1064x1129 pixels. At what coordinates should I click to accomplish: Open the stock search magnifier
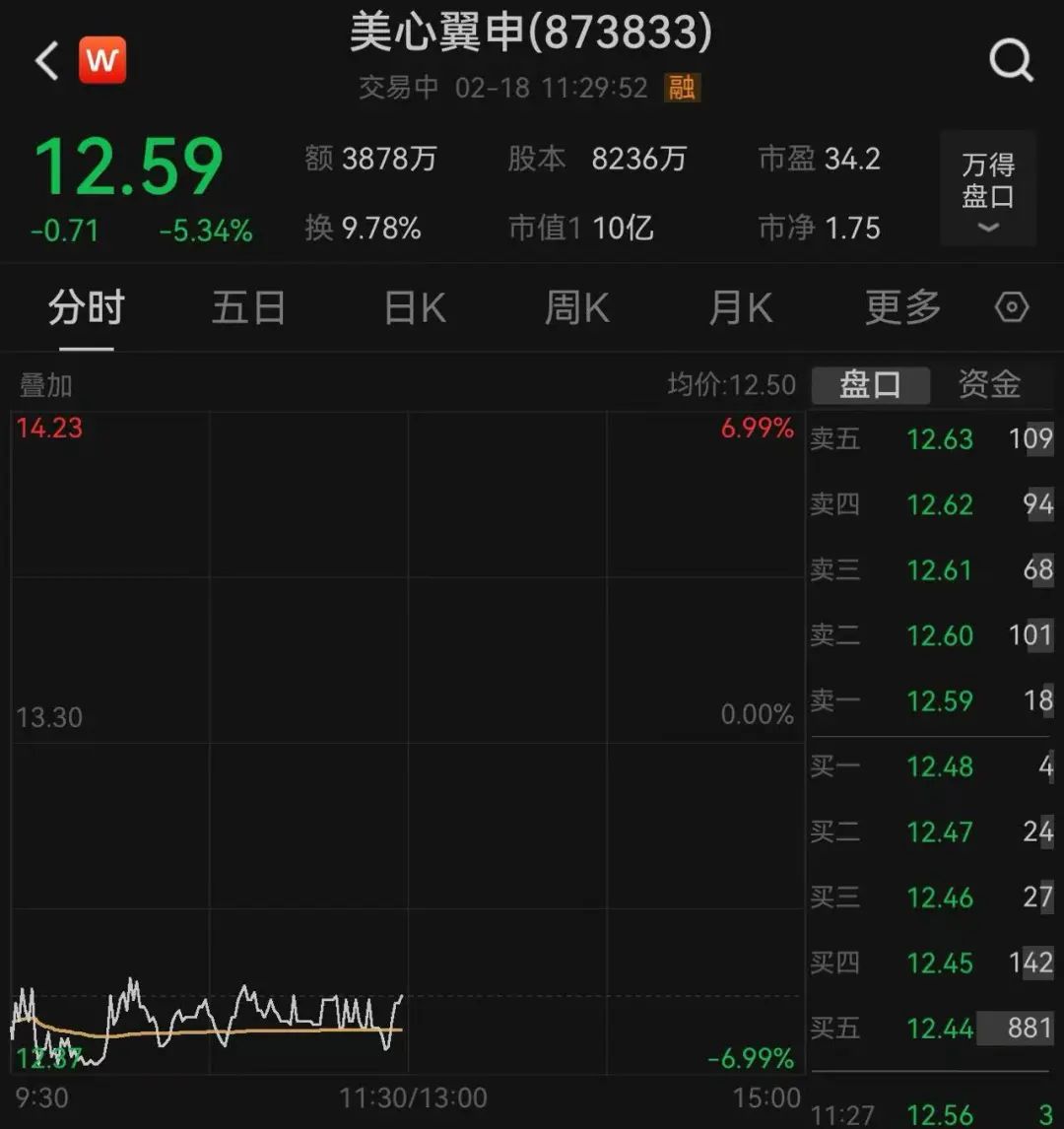tap(1011, 61)
